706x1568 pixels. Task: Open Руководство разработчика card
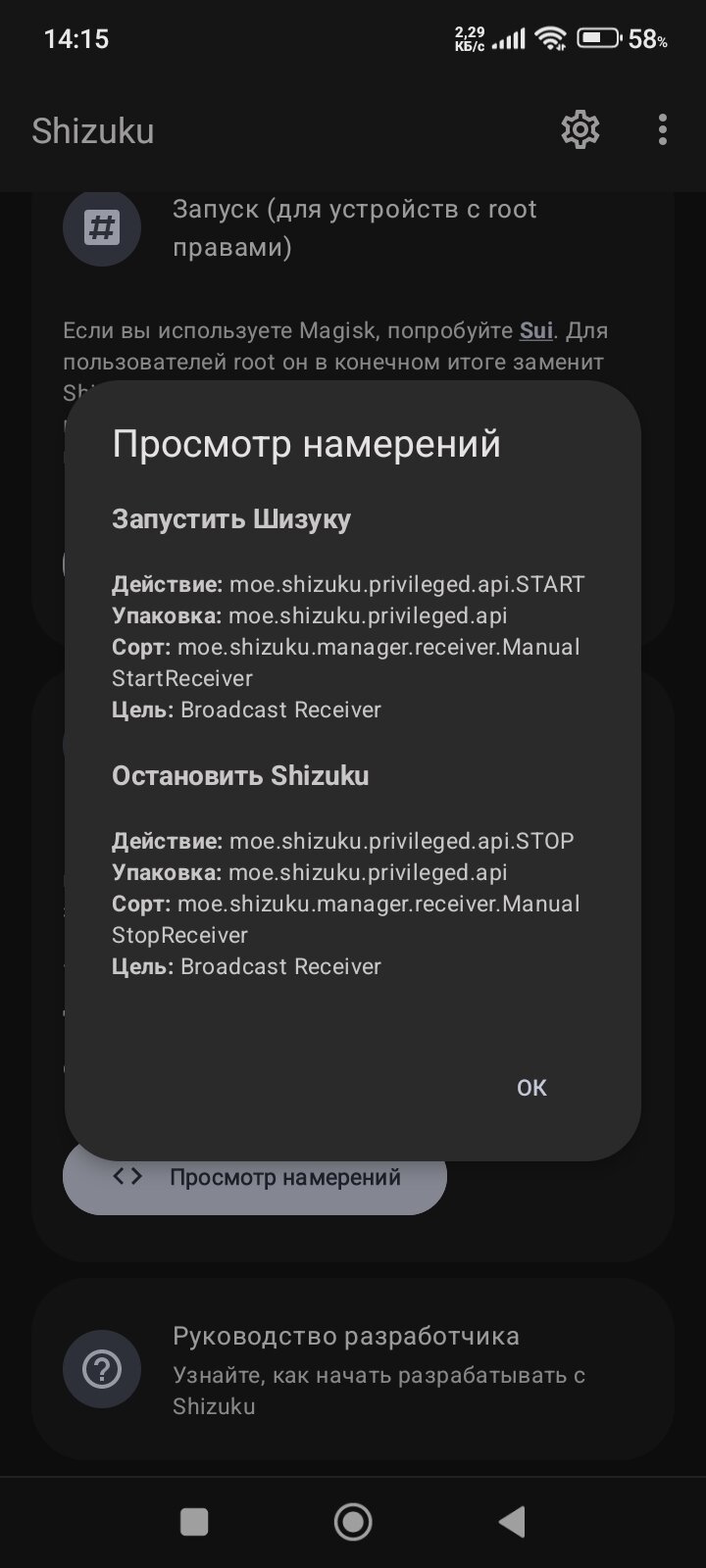point(353,1369)
